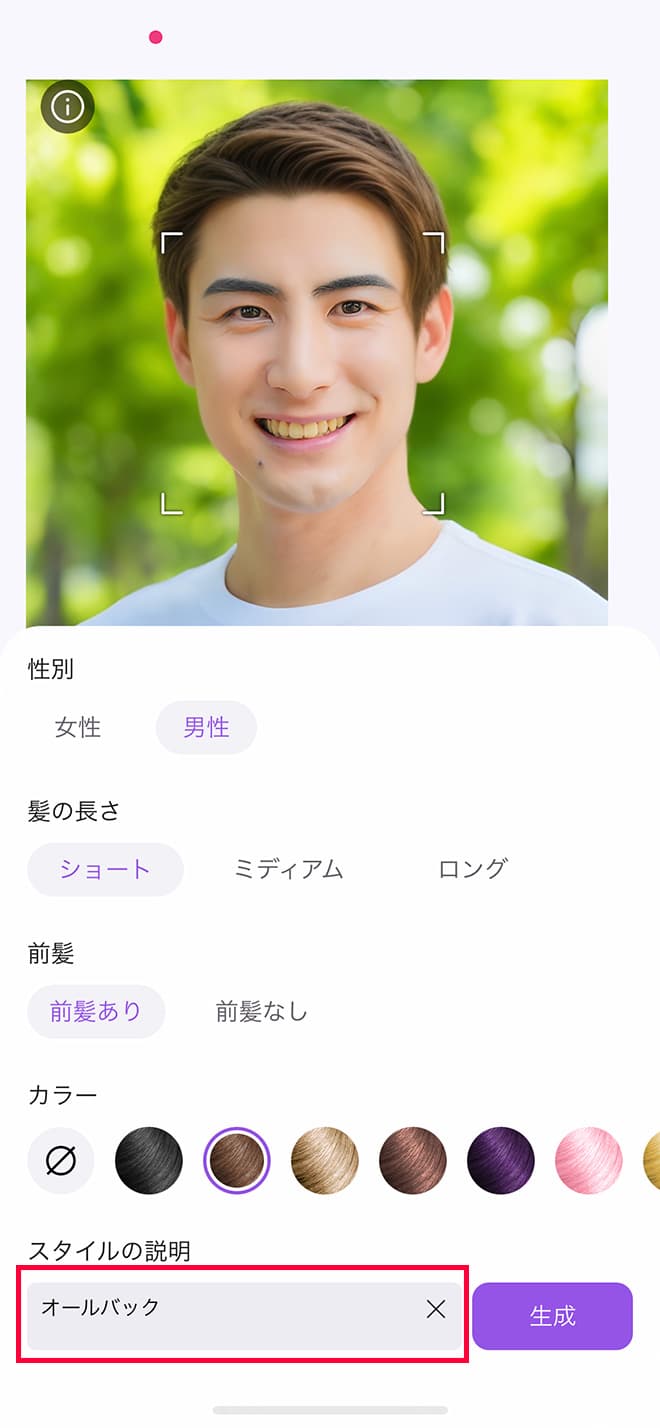Pick the no-color swatch
This screenshot has width=660, height=1428.
tap(61, 1161)
